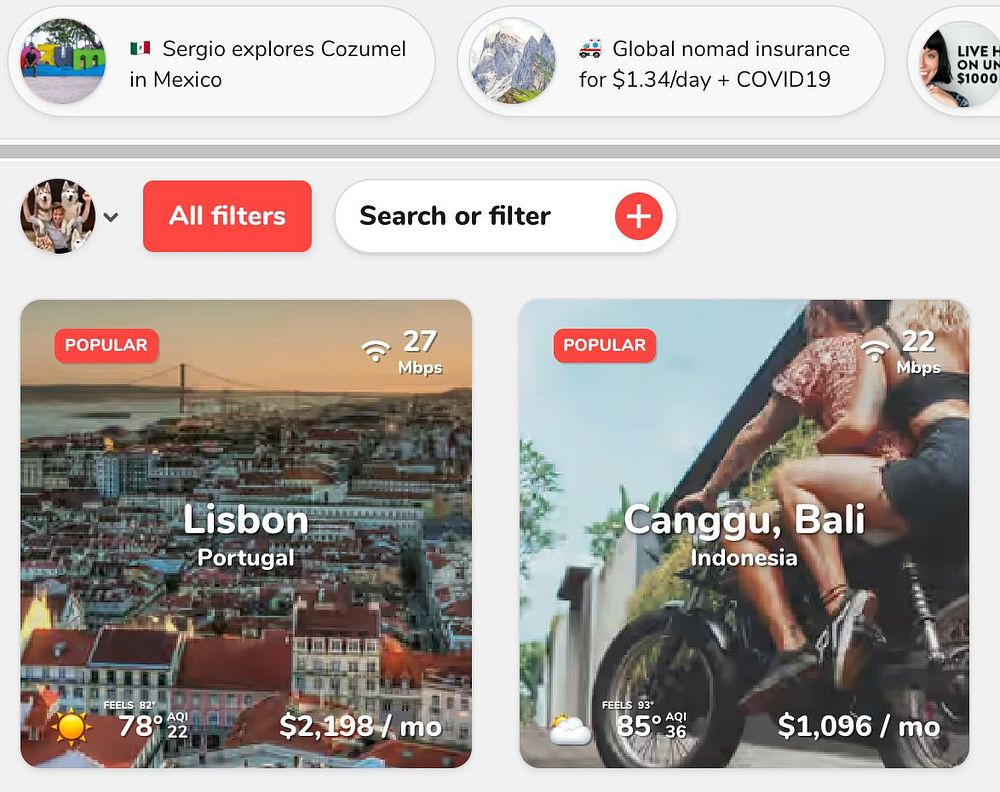This screenshot has height=792, width=1000.
Task: Expand the profile avatar dropdown
Action: tap(110, 217)
